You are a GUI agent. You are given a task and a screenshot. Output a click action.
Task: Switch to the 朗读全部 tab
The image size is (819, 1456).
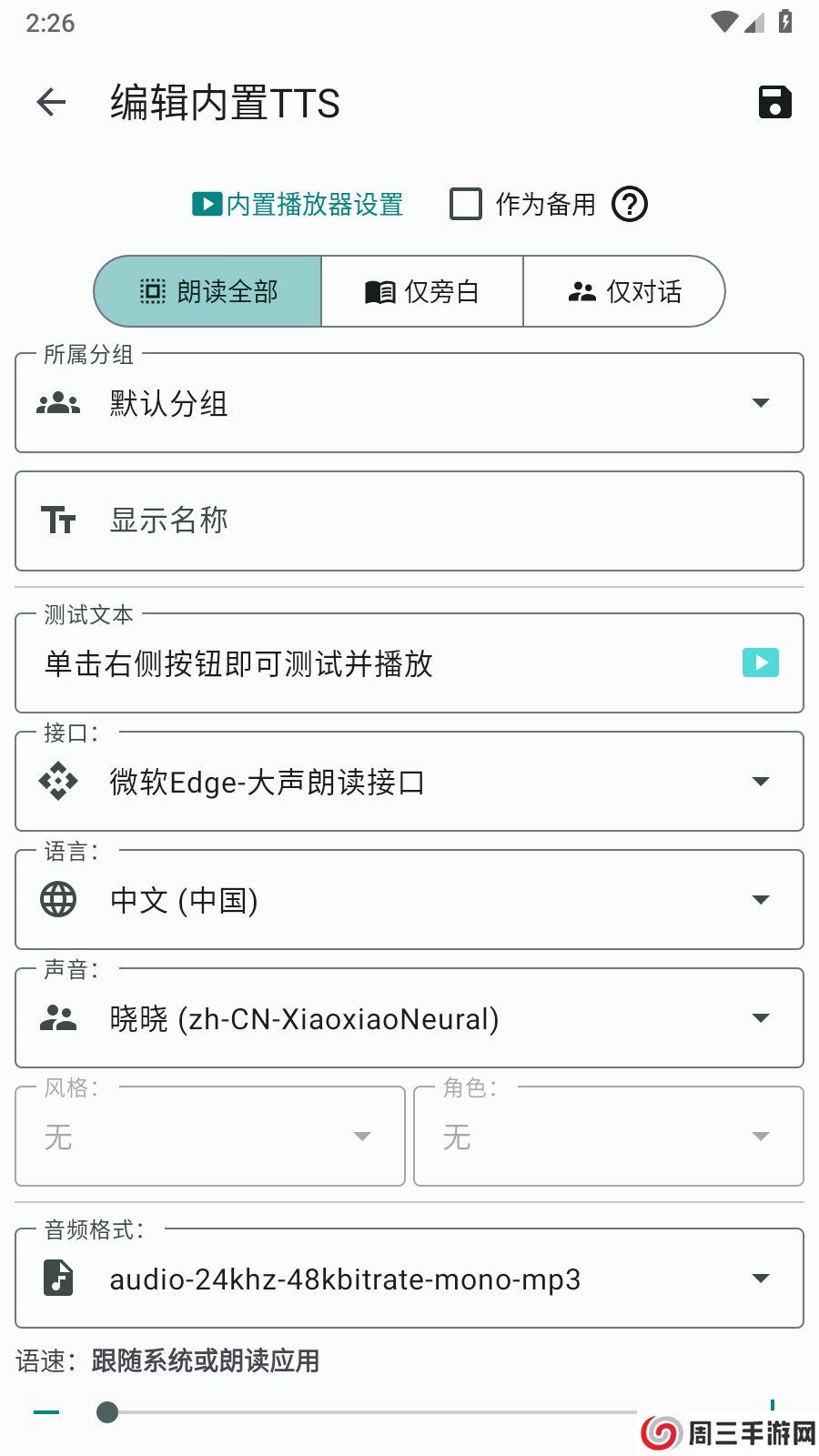point(207,291)
